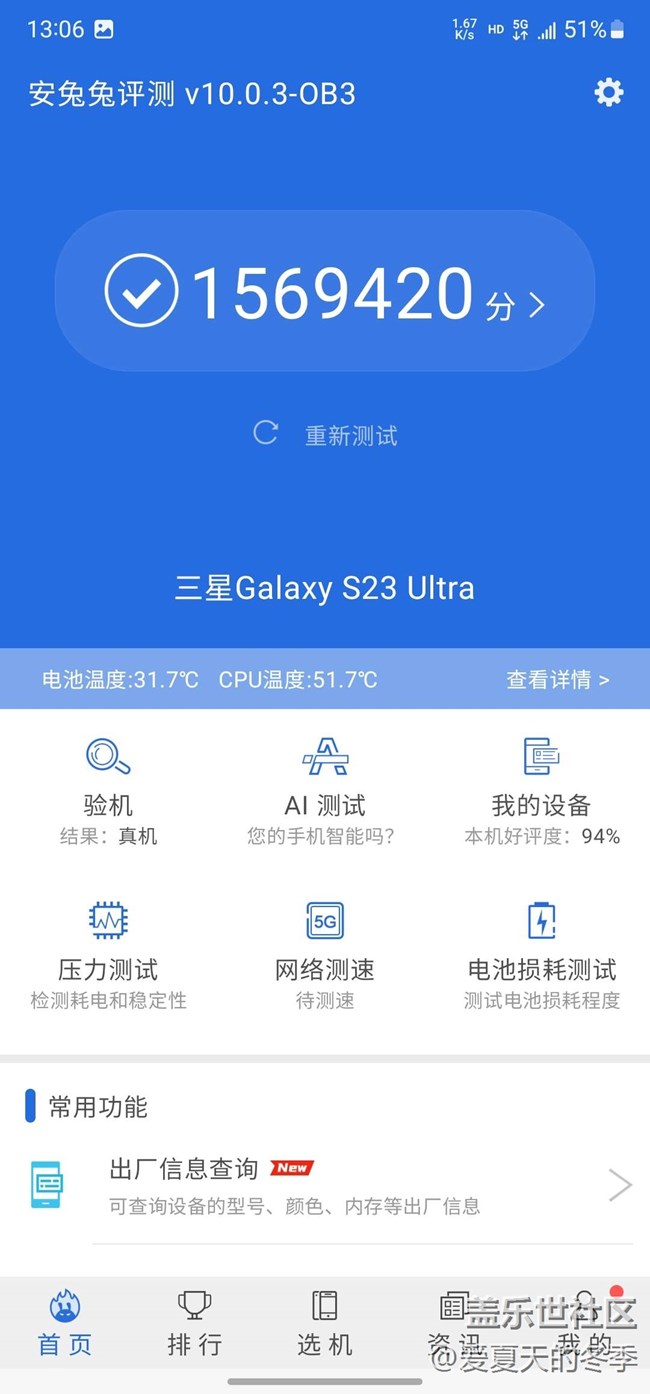Start the AI 测试
Viewport: 650px width, 1394px height.
pyautogui.click(x=325, y=790)
